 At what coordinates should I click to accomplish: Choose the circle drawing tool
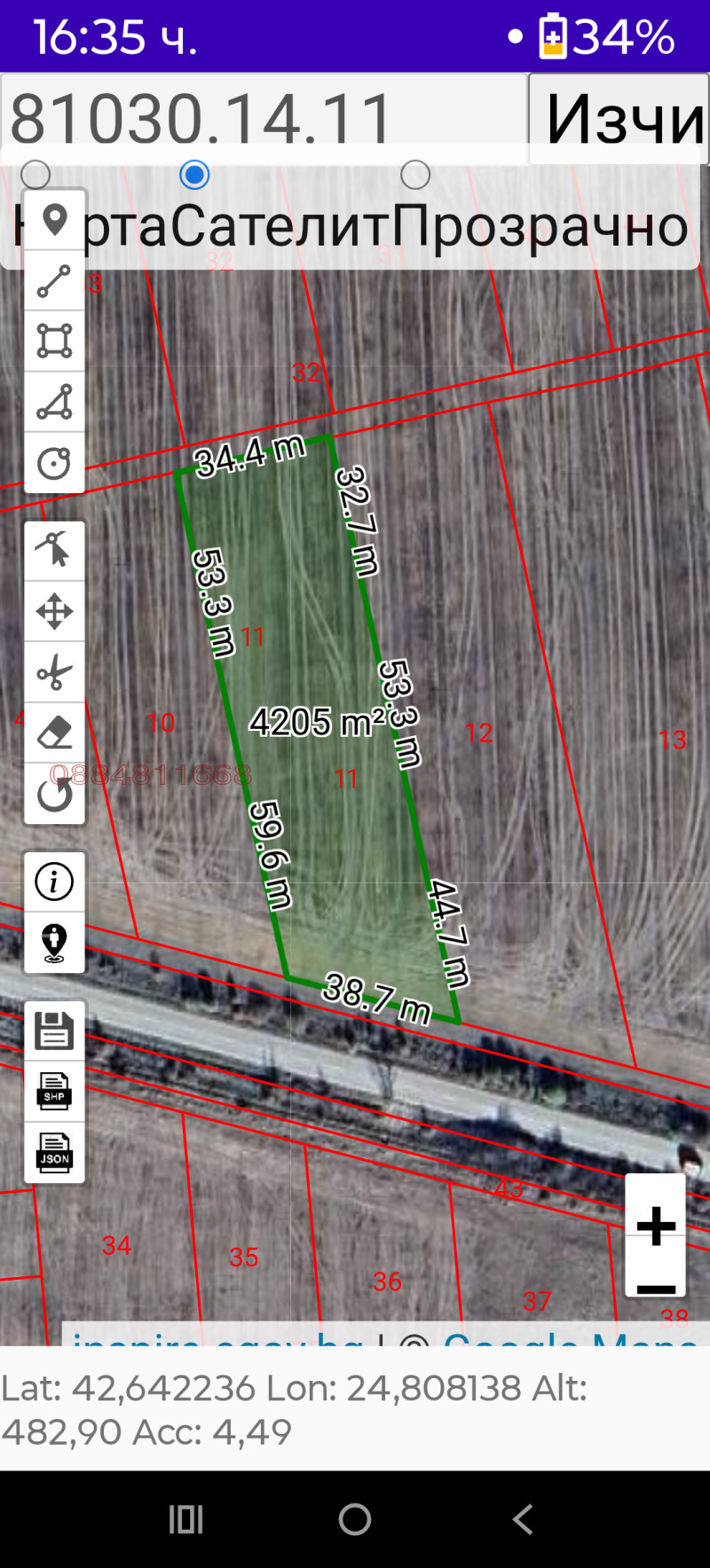tap(55, 463)
